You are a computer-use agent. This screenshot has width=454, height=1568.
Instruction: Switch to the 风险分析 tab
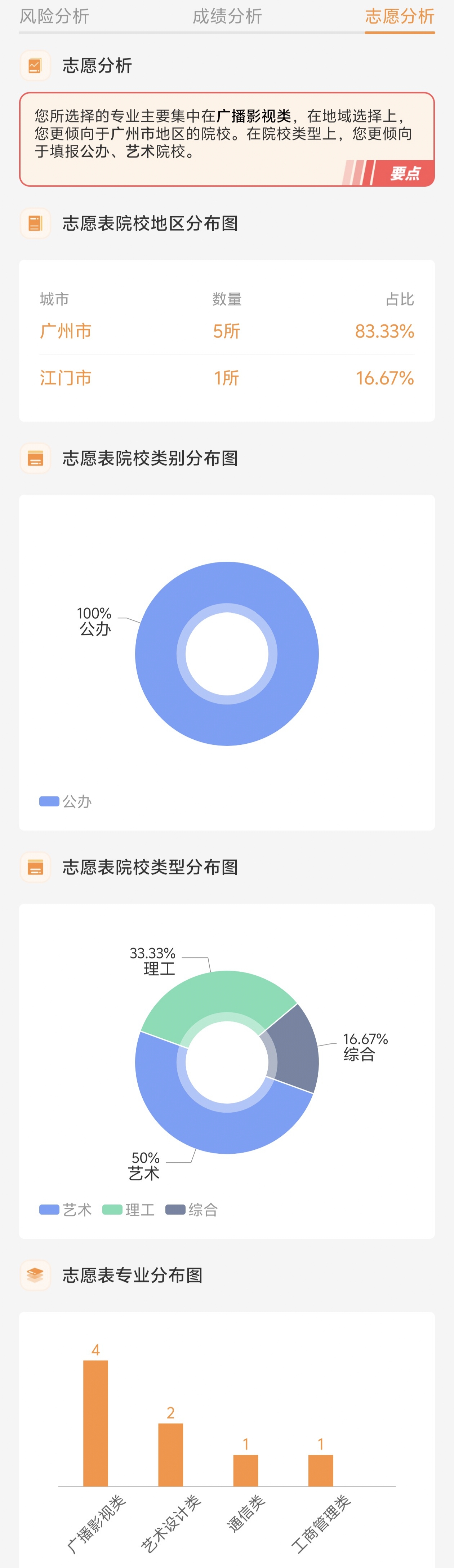[x=54, y=17]
